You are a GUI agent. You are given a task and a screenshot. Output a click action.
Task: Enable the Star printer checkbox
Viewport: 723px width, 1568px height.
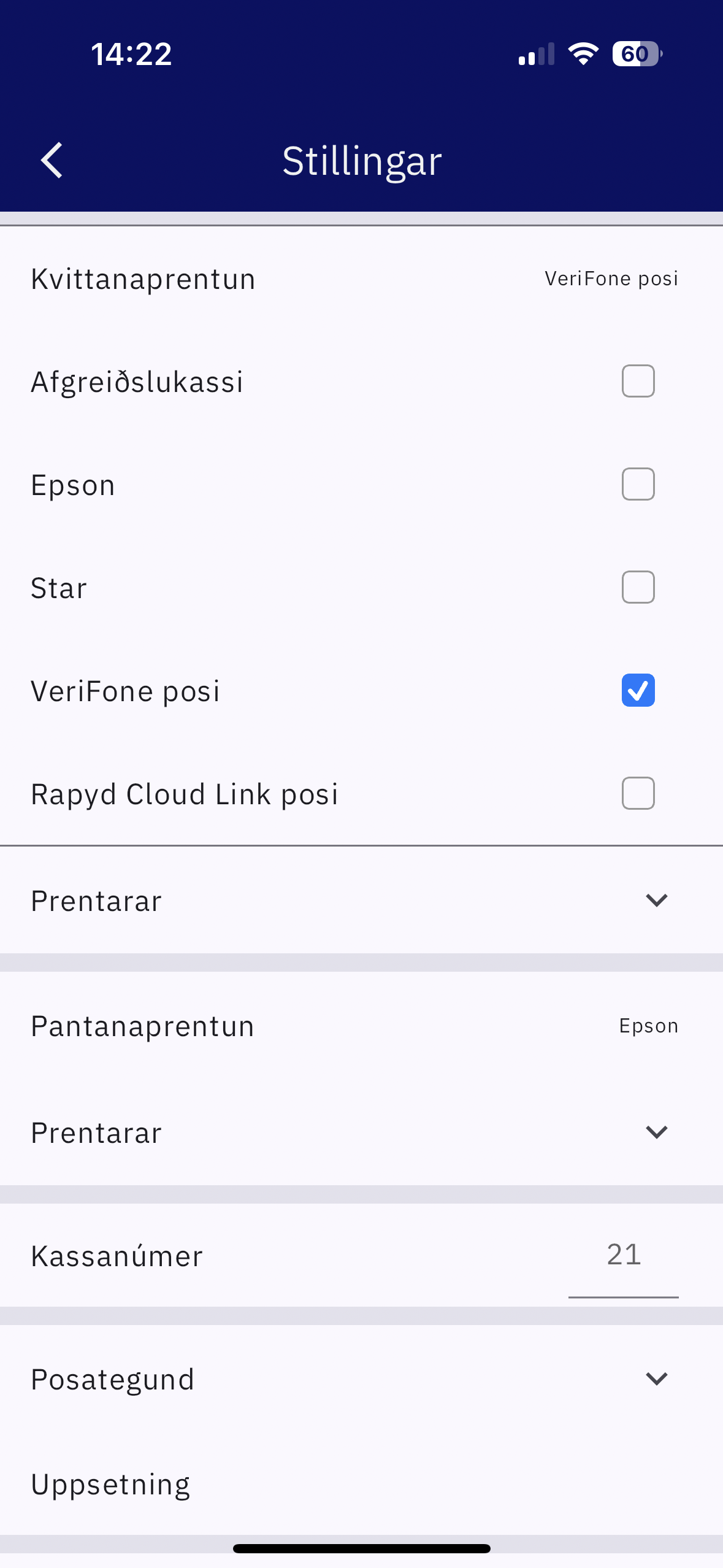(638, 587)
